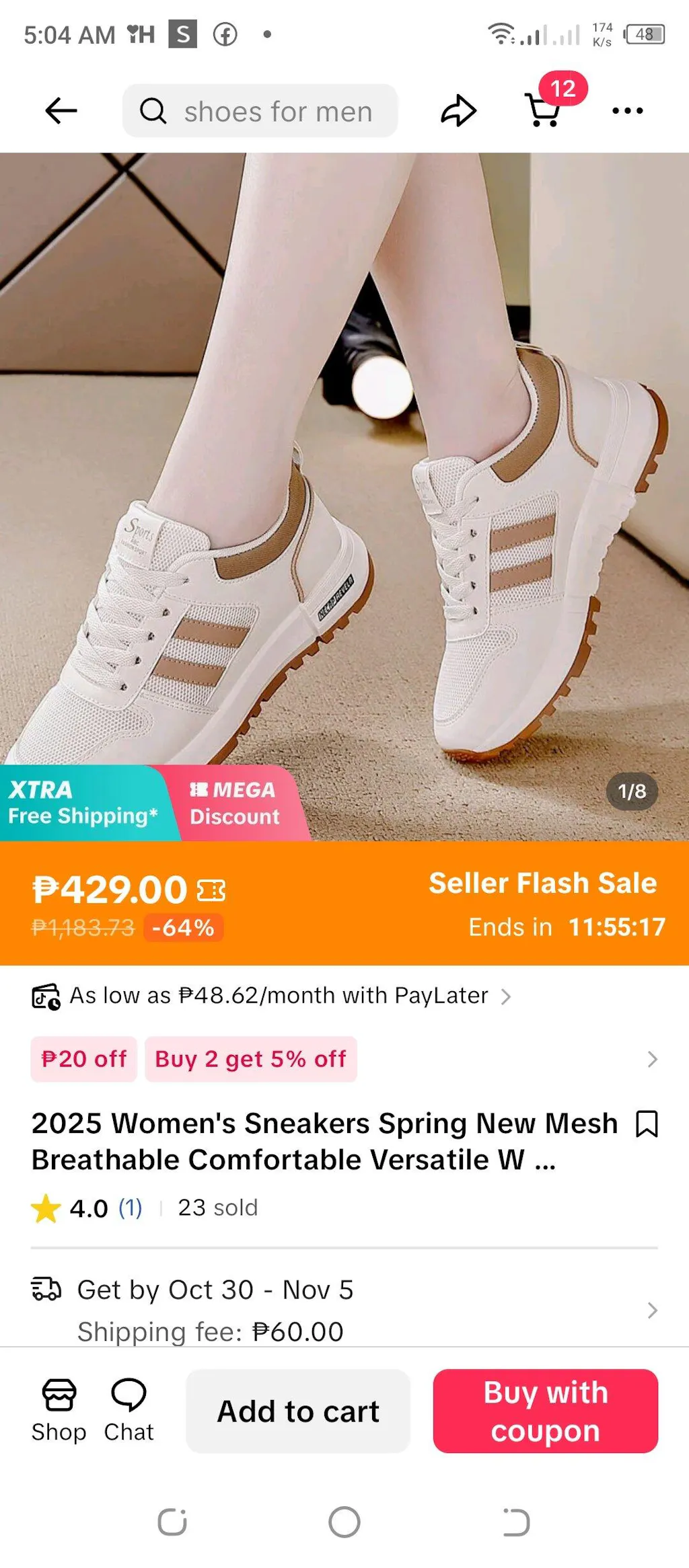
Task: Open the shopping cart with 12 items
Action: point(544,110)
